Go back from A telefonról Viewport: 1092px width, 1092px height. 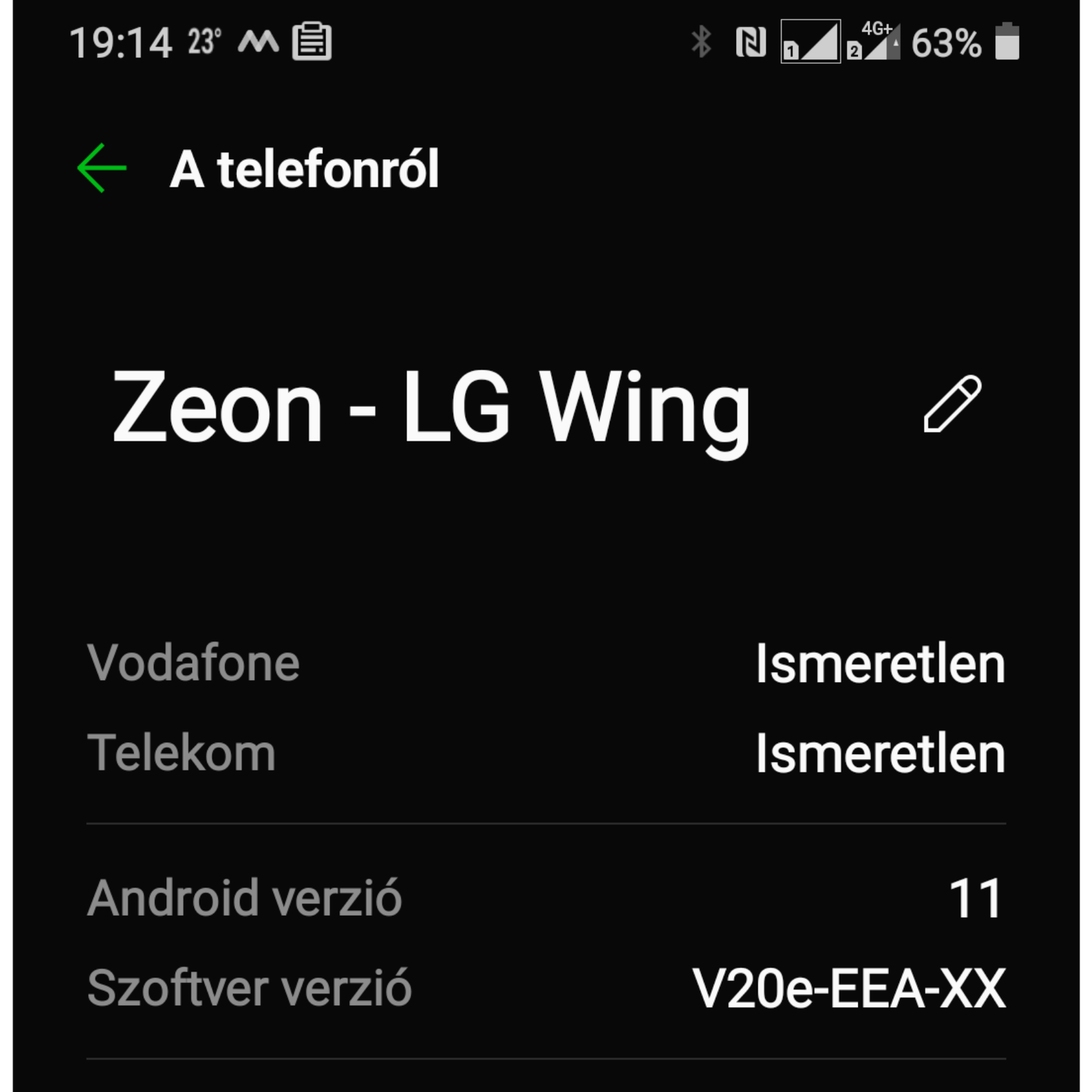tap(102, 168)
